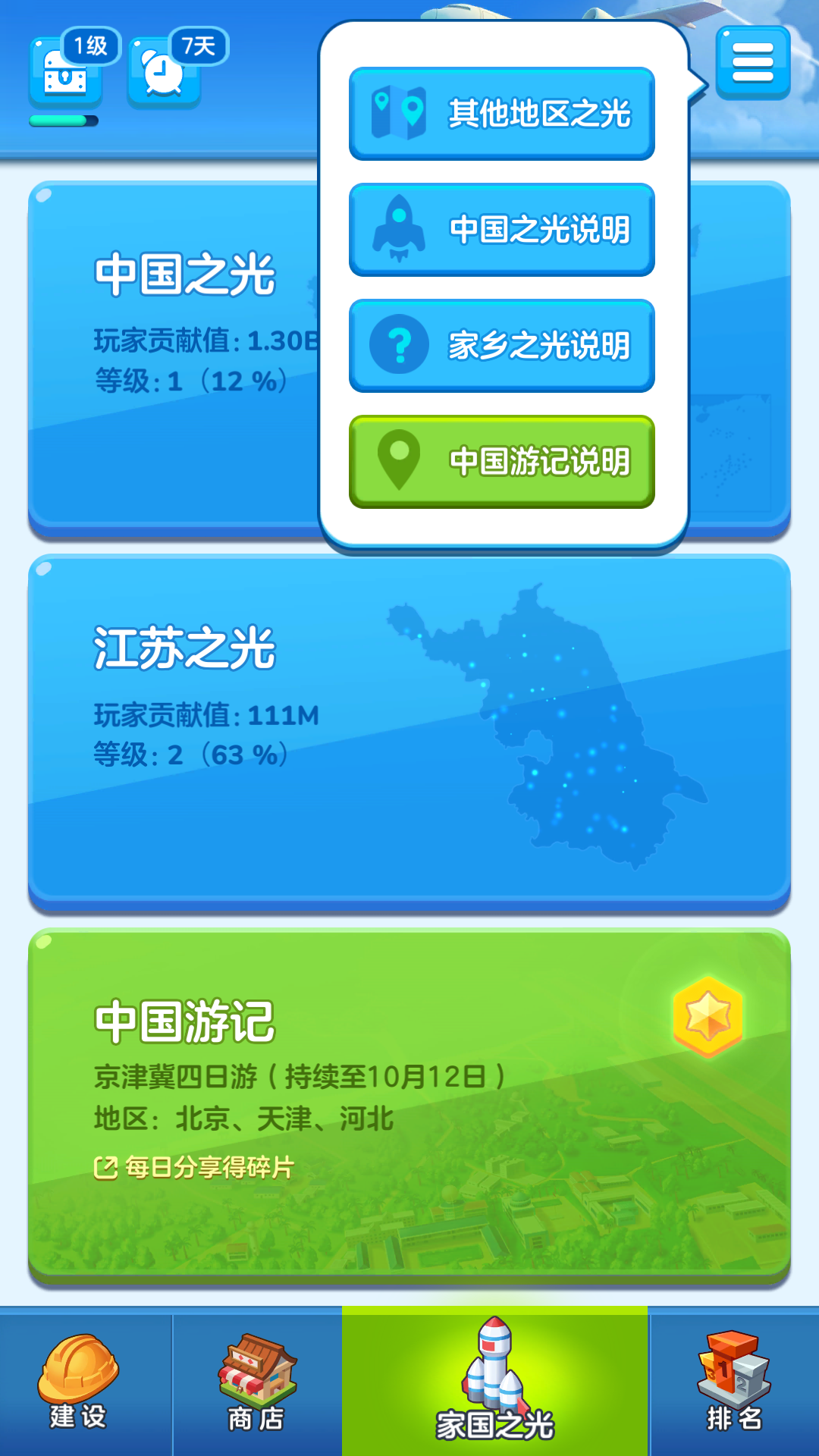Viewport: 819px width, 1456px height.
Task: Switch to the 建设 tab
Action: 79,1384
